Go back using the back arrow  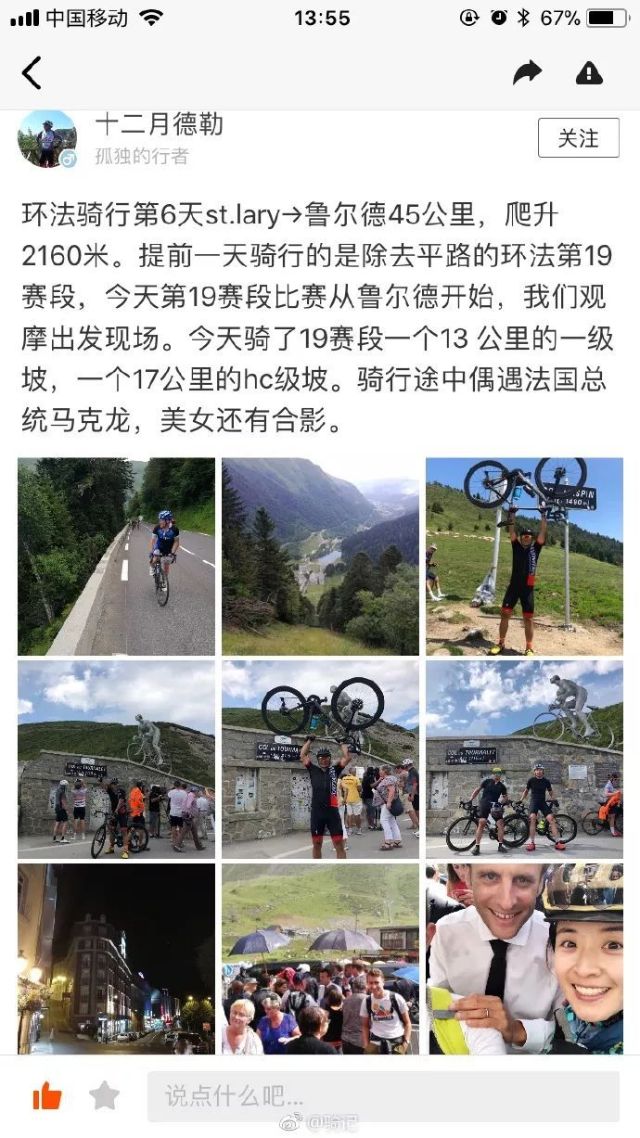pos(32,72)
